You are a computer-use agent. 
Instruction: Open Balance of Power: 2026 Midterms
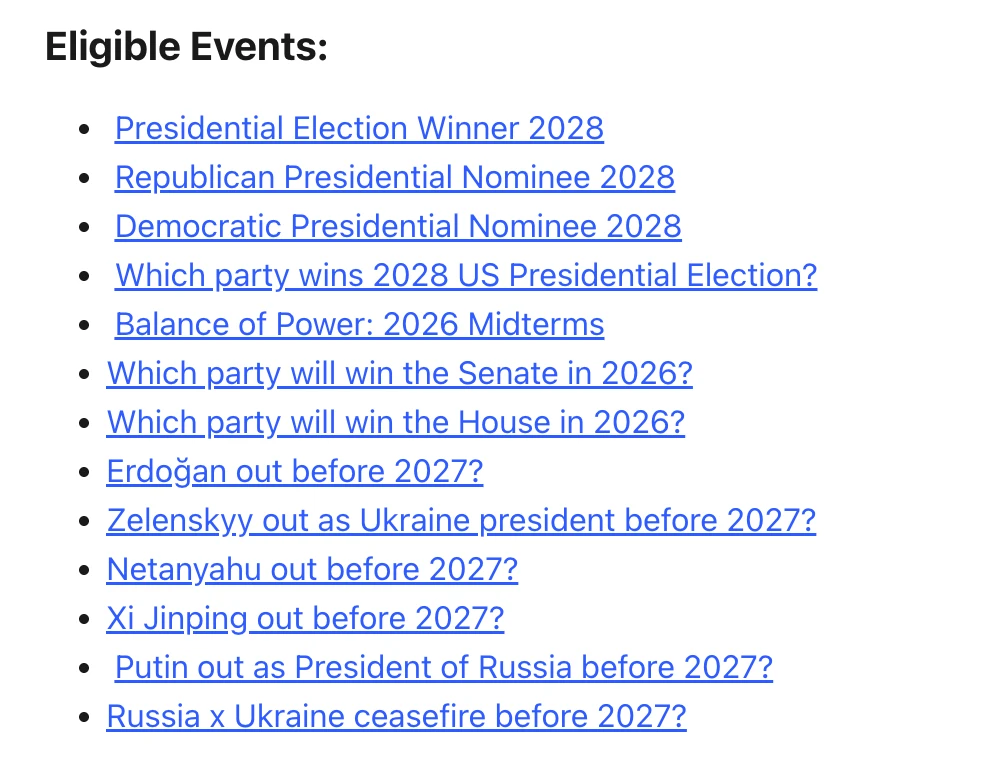(x=359, y=324)
